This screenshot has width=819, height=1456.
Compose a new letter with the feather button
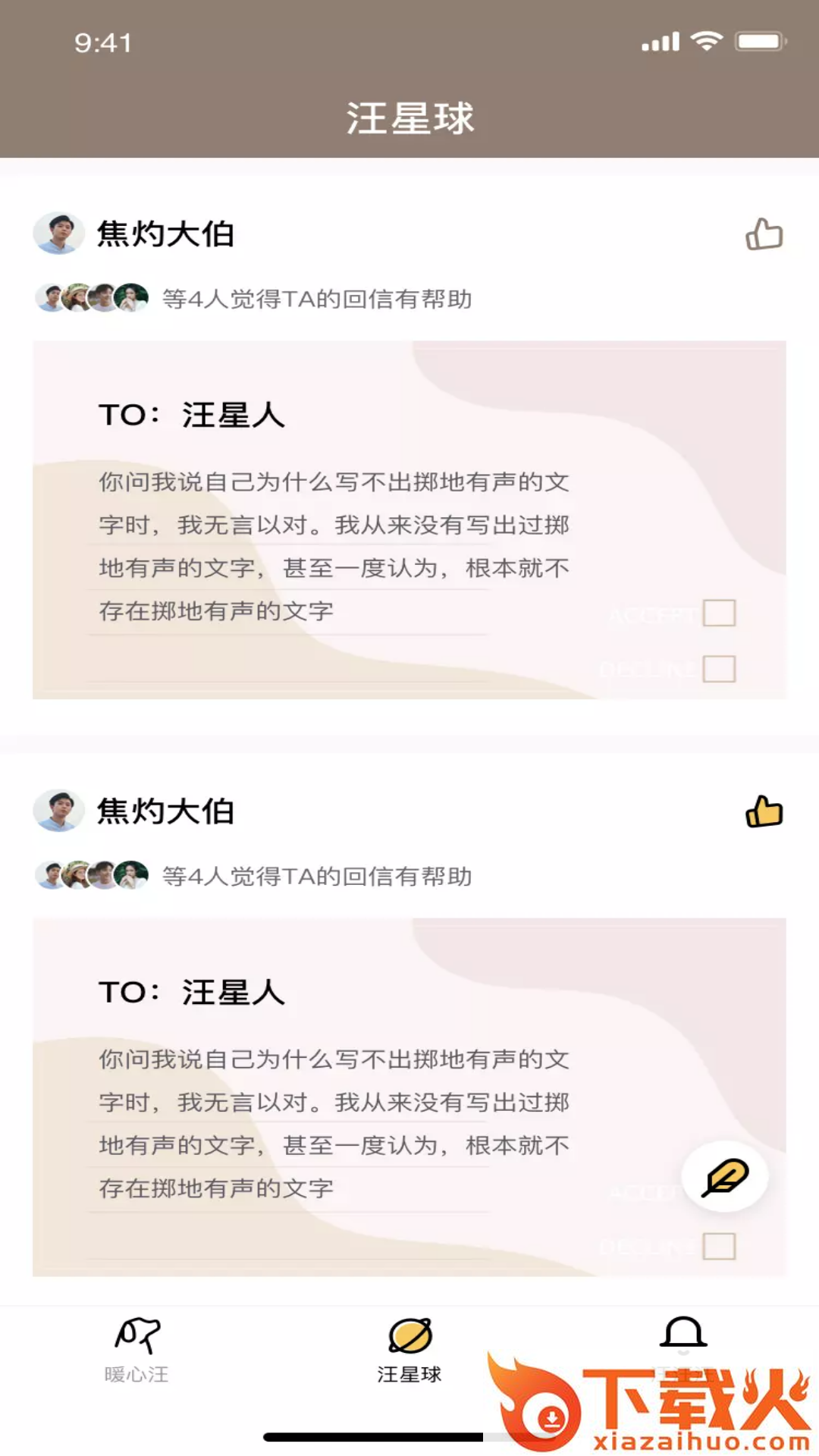(725, 1176)
